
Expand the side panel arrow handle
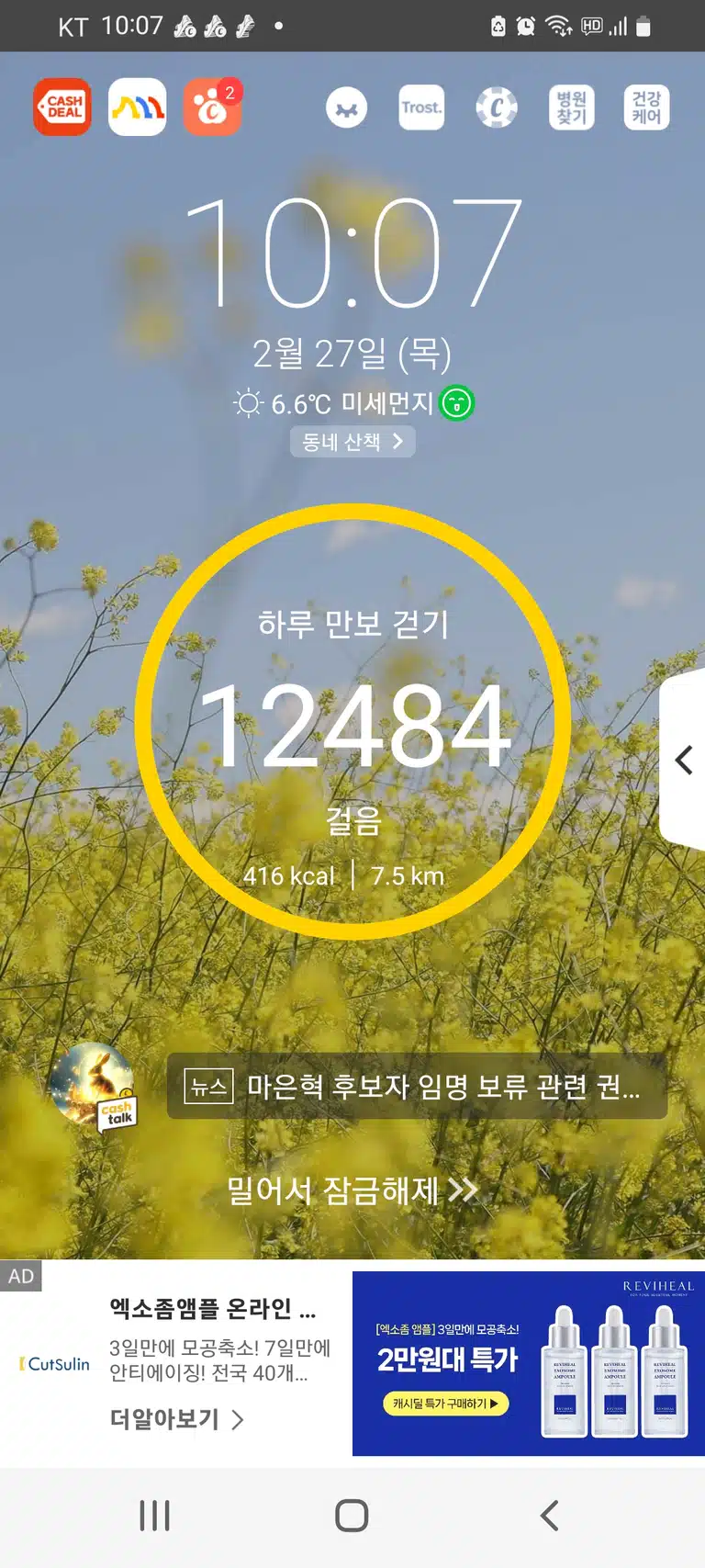(x=683, y=760)
